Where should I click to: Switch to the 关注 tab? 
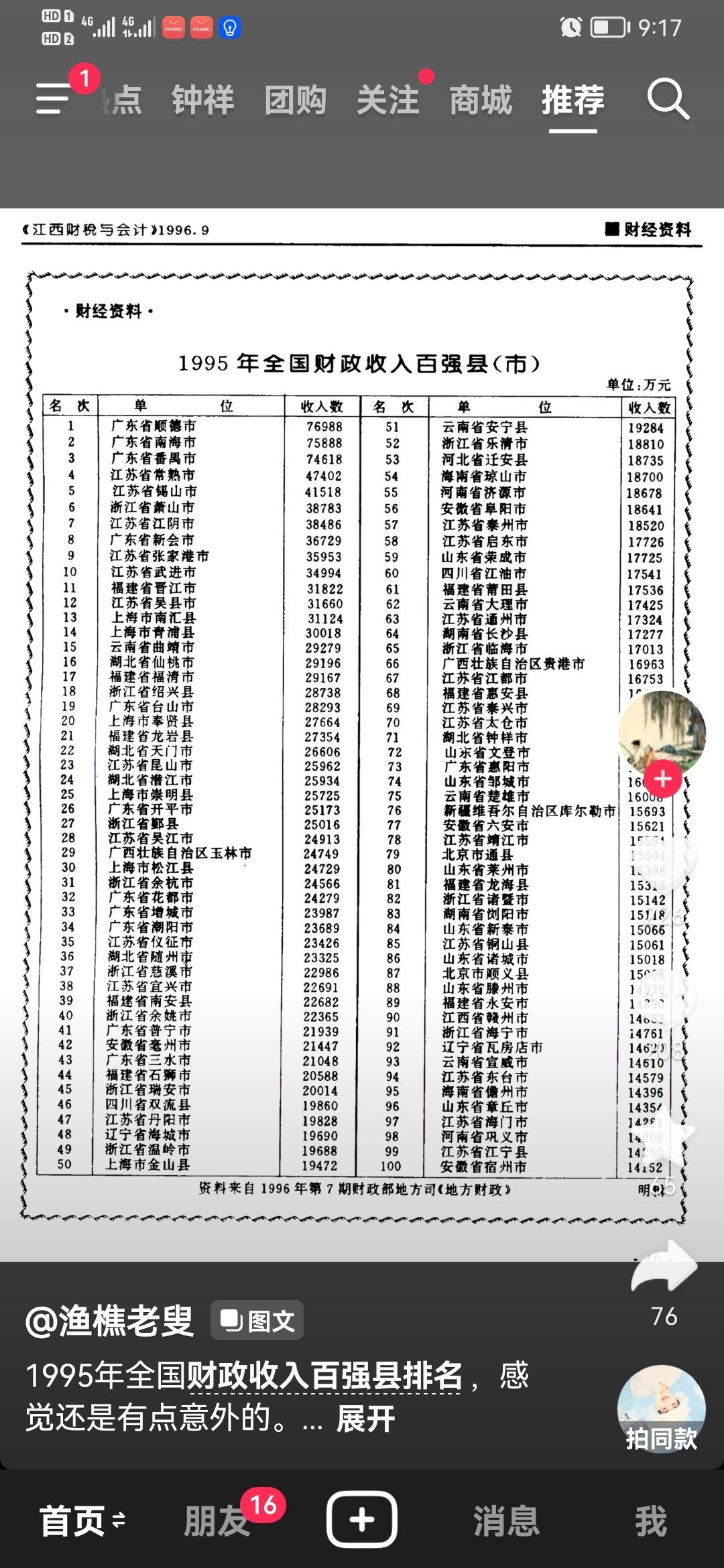[x=387, y=101]
